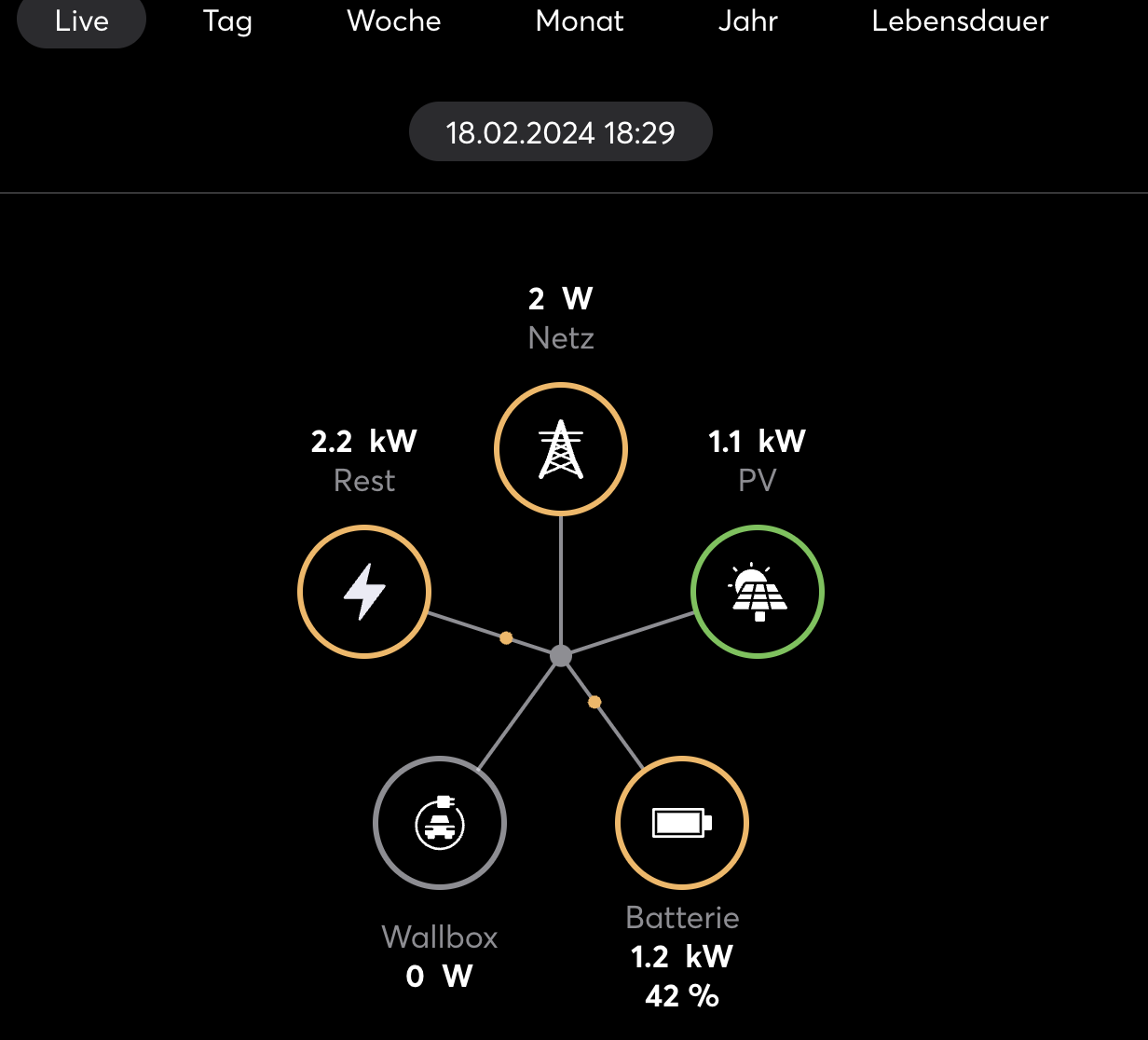
Task: Select the Live tab
Action: click(x=82, y=21)
